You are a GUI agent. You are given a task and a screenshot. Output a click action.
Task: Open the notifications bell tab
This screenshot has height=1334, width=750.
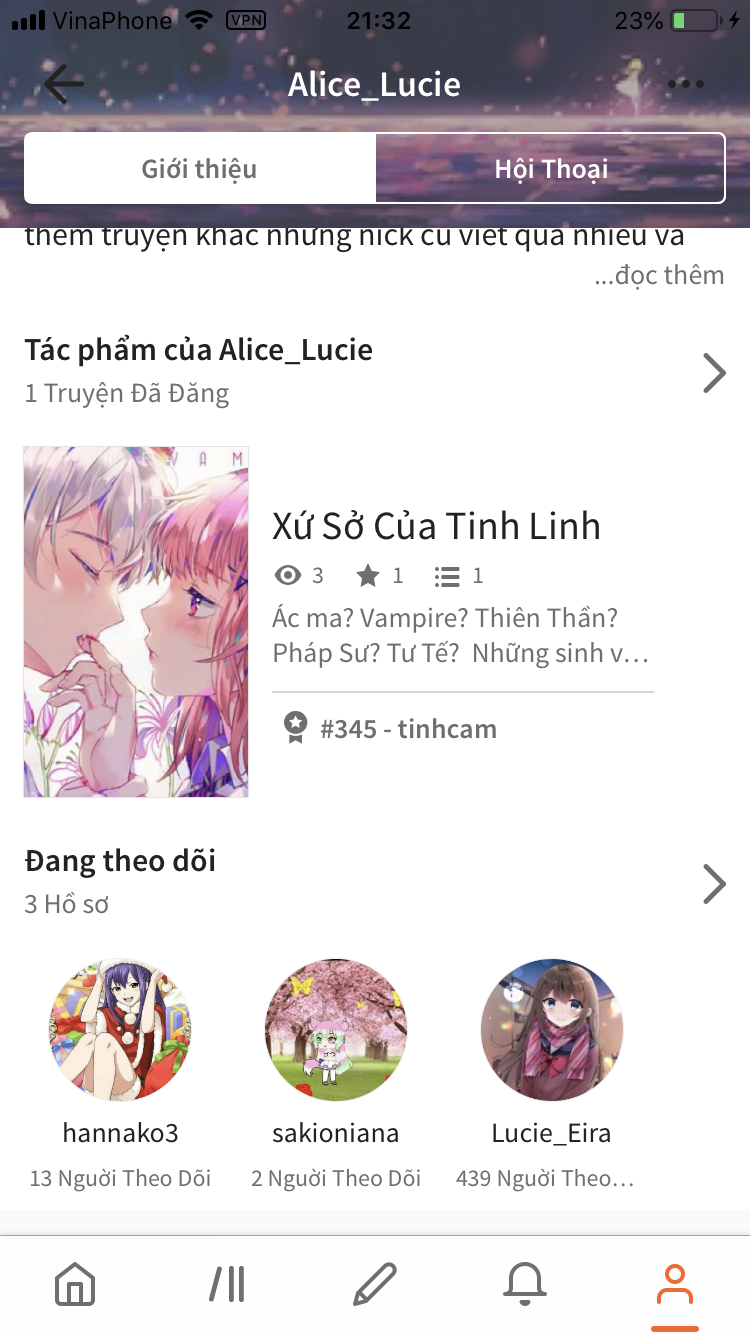point(524,1283)
